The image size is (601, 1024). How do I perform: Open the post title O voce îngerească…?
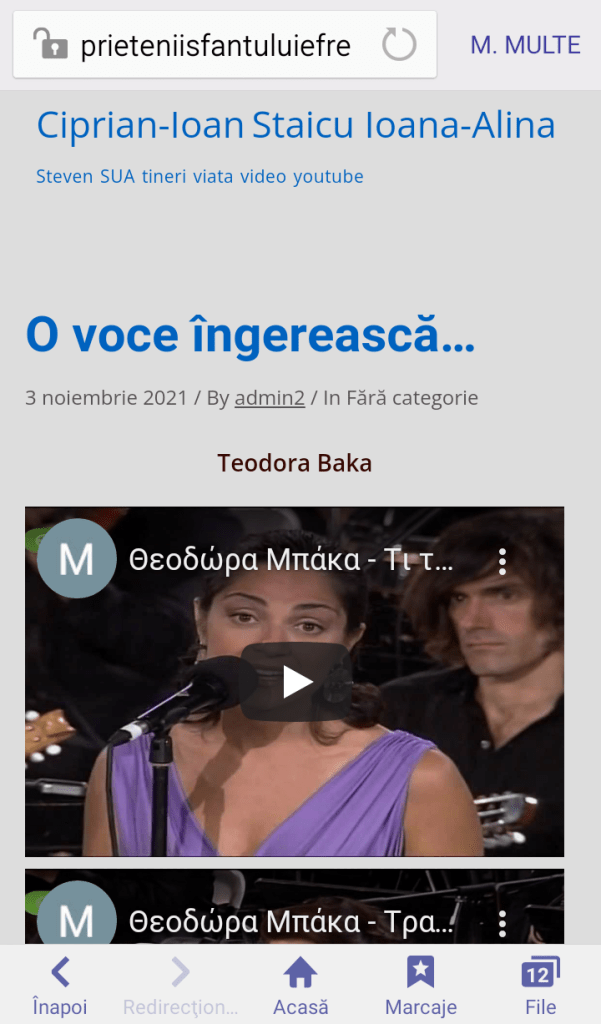click(250, 335)
